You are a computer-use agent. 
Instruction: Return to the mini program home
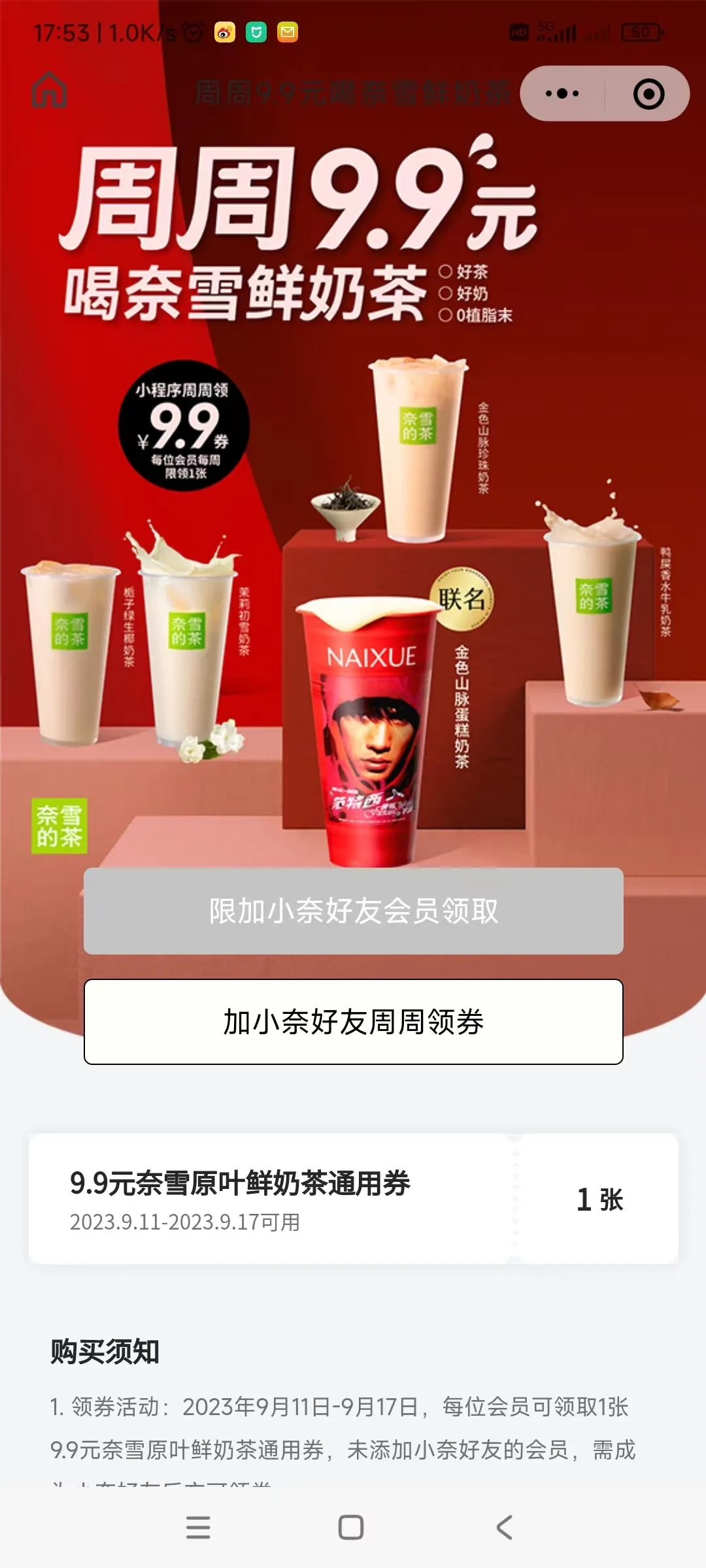pos(50,91)
